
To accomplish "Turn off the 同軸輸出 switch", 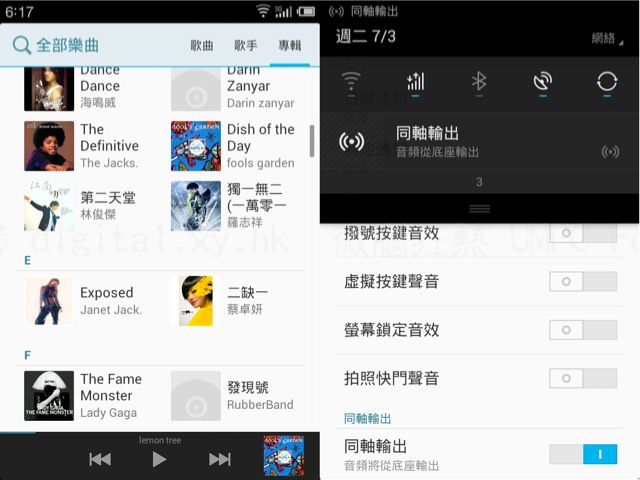I will [583, 454].
